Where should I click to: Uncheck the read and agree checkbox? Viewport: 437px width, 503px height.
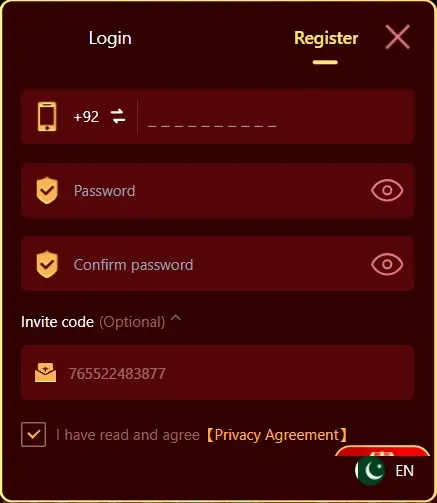33,434
